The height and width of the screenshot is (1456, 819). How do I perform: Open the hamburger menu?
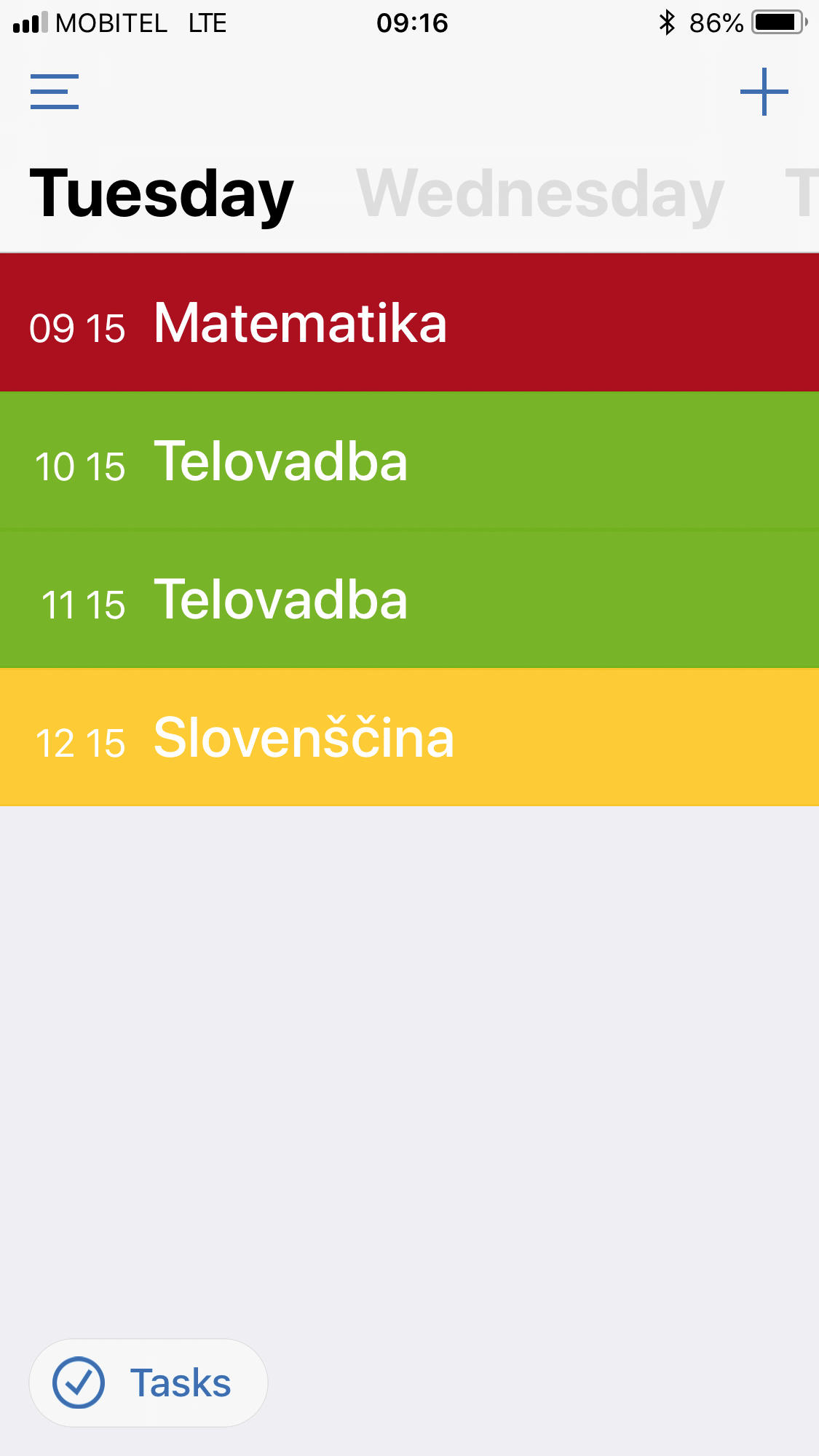(55, 92)
